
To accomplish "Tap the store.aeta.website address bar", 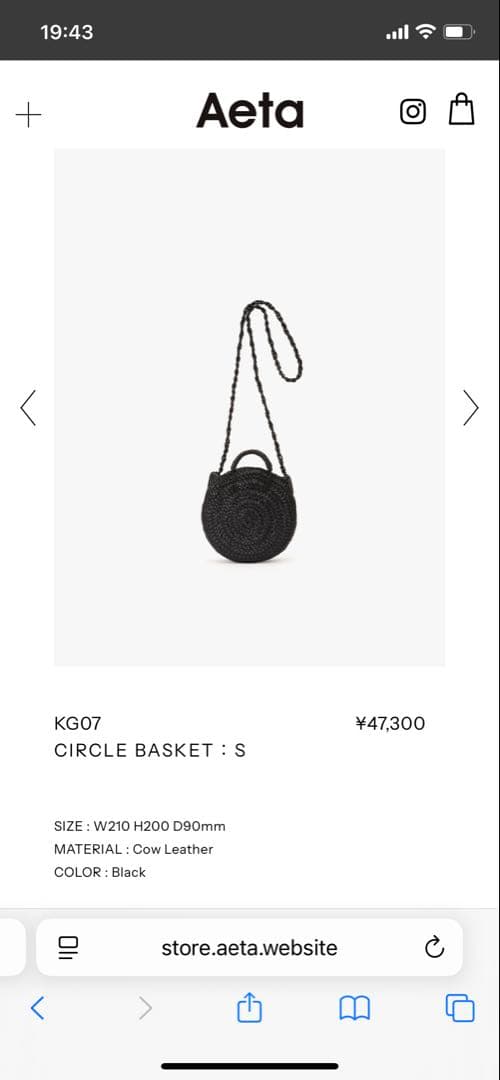I will click(249, 947).
